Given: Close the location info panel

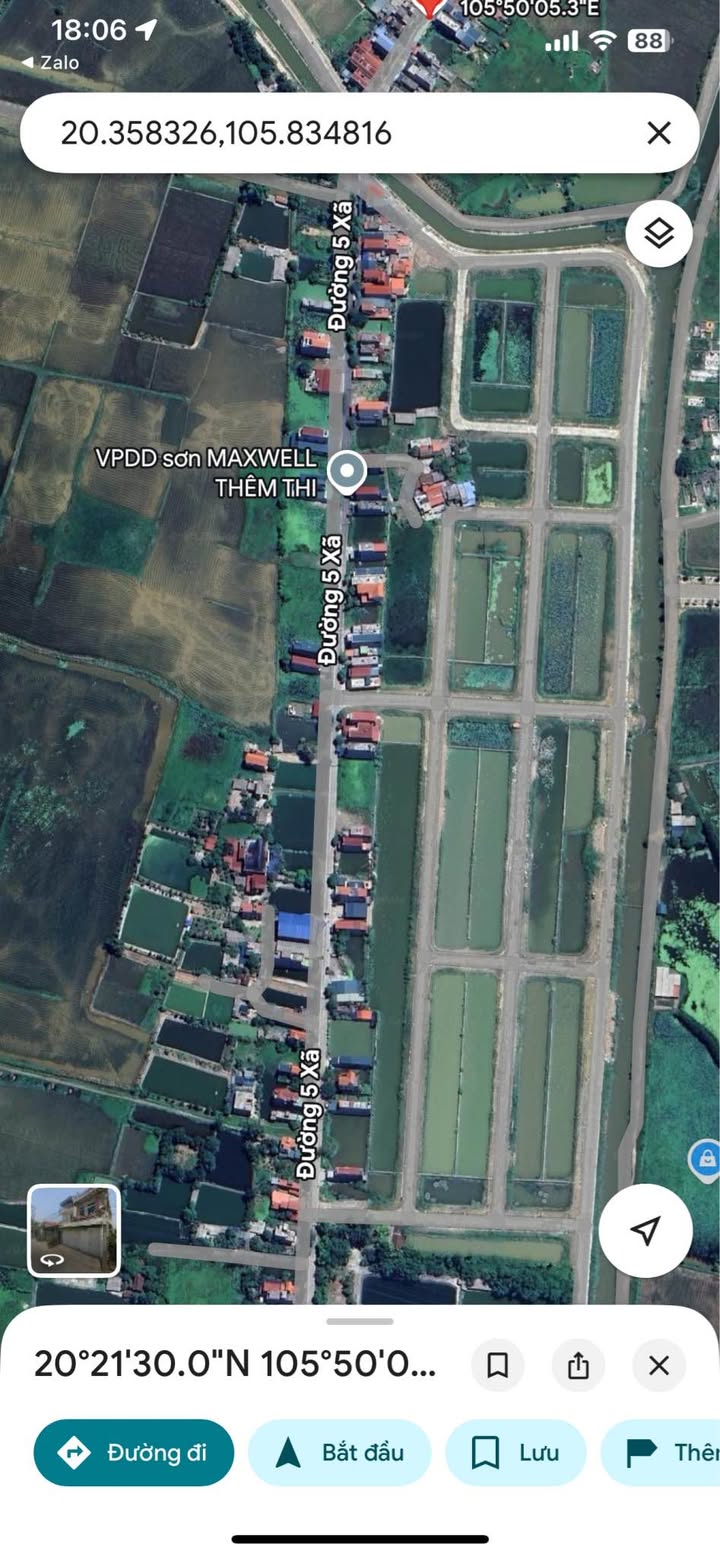Looking at the screenshot, I should pos(658,1366).
